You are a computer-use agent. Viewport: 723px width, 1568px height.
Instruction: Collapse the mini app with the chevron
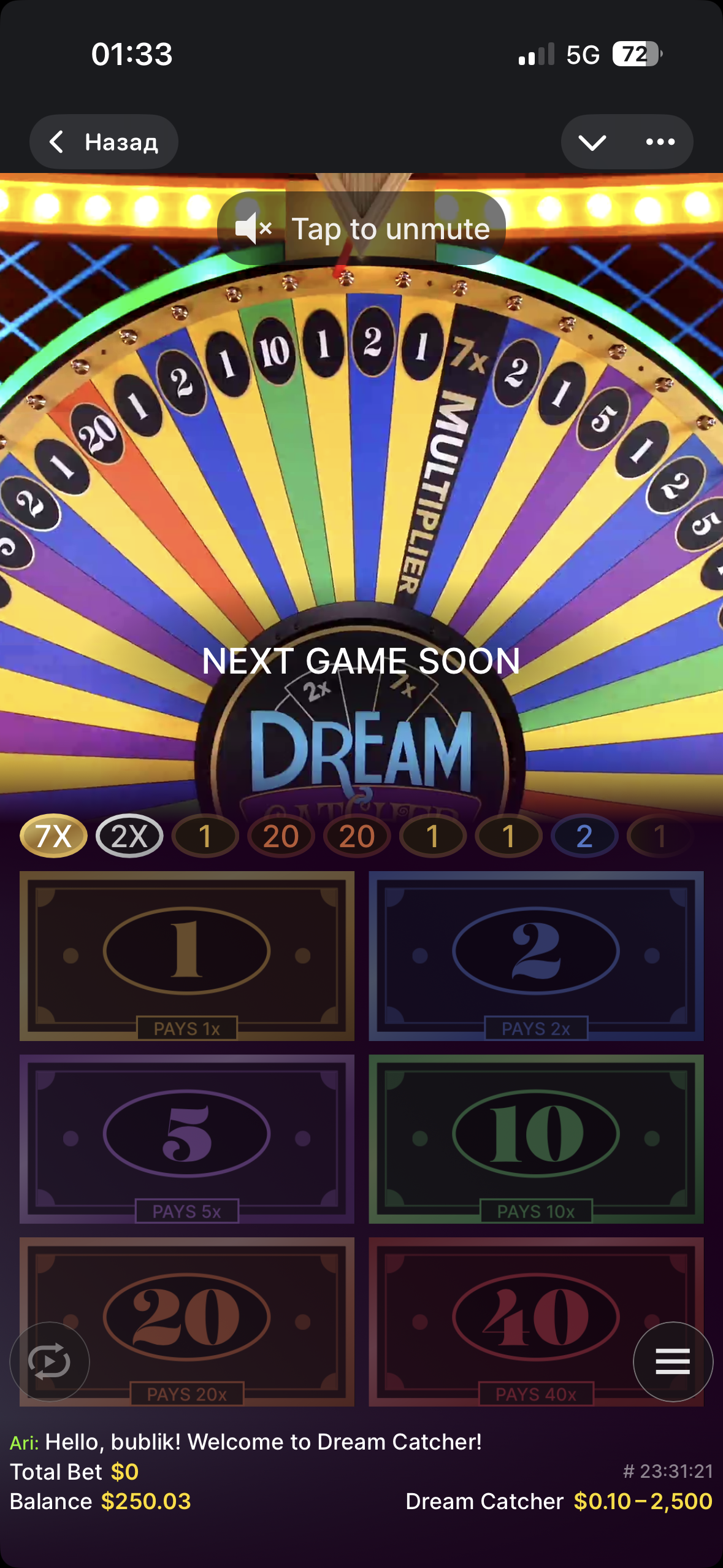(592, 142)
